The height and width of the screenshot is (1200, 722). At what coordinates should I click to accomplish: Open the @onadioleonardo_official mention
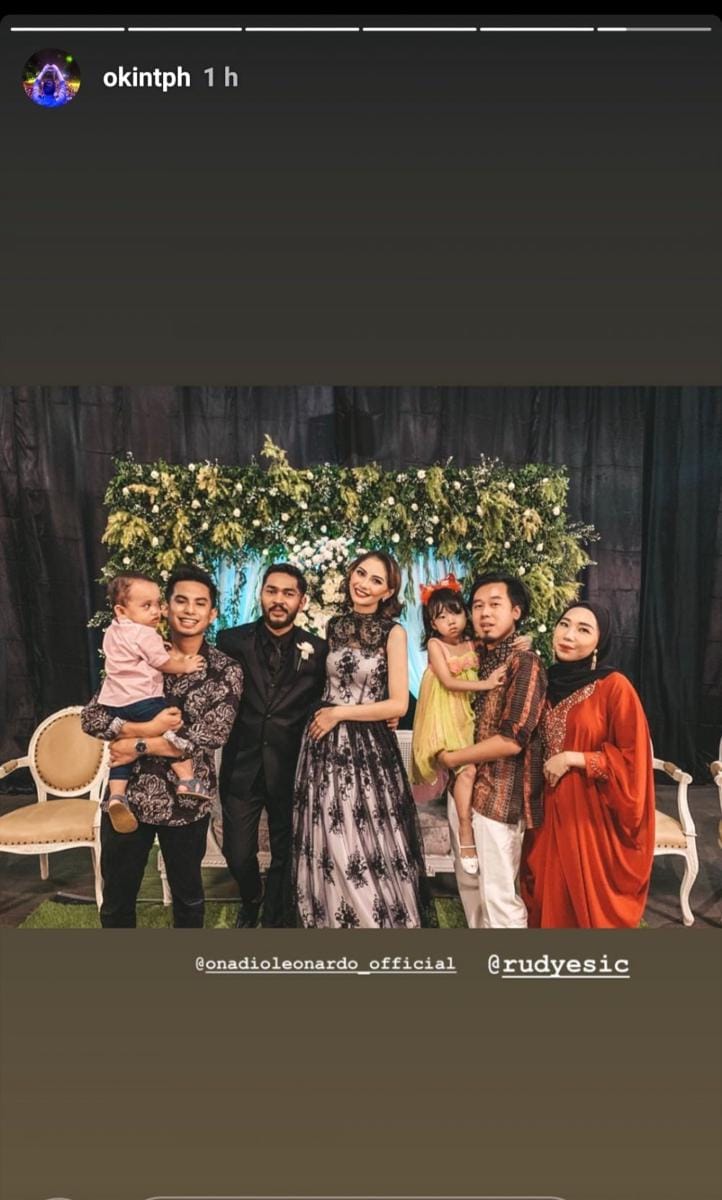click(325, 964)
